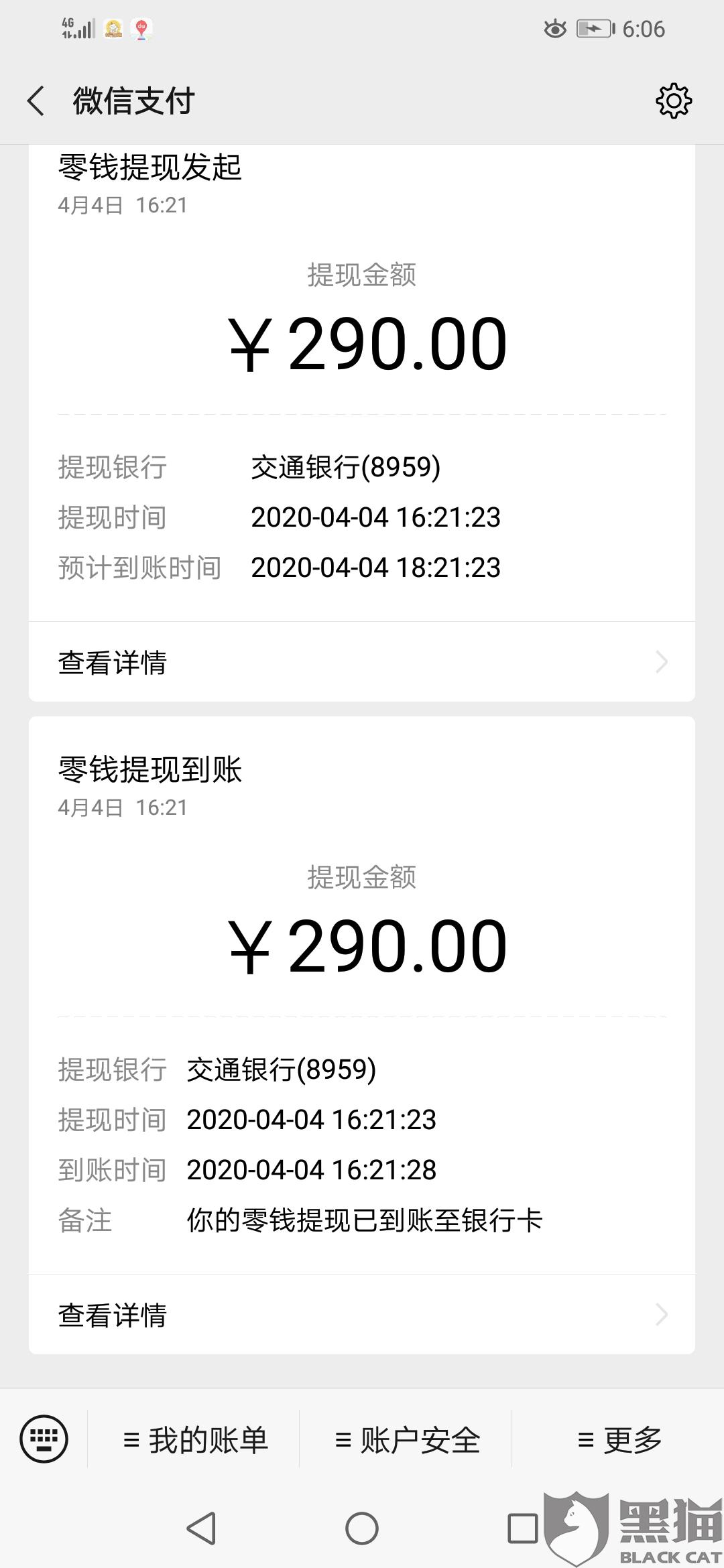Tap the system home button

[362, 1528]
